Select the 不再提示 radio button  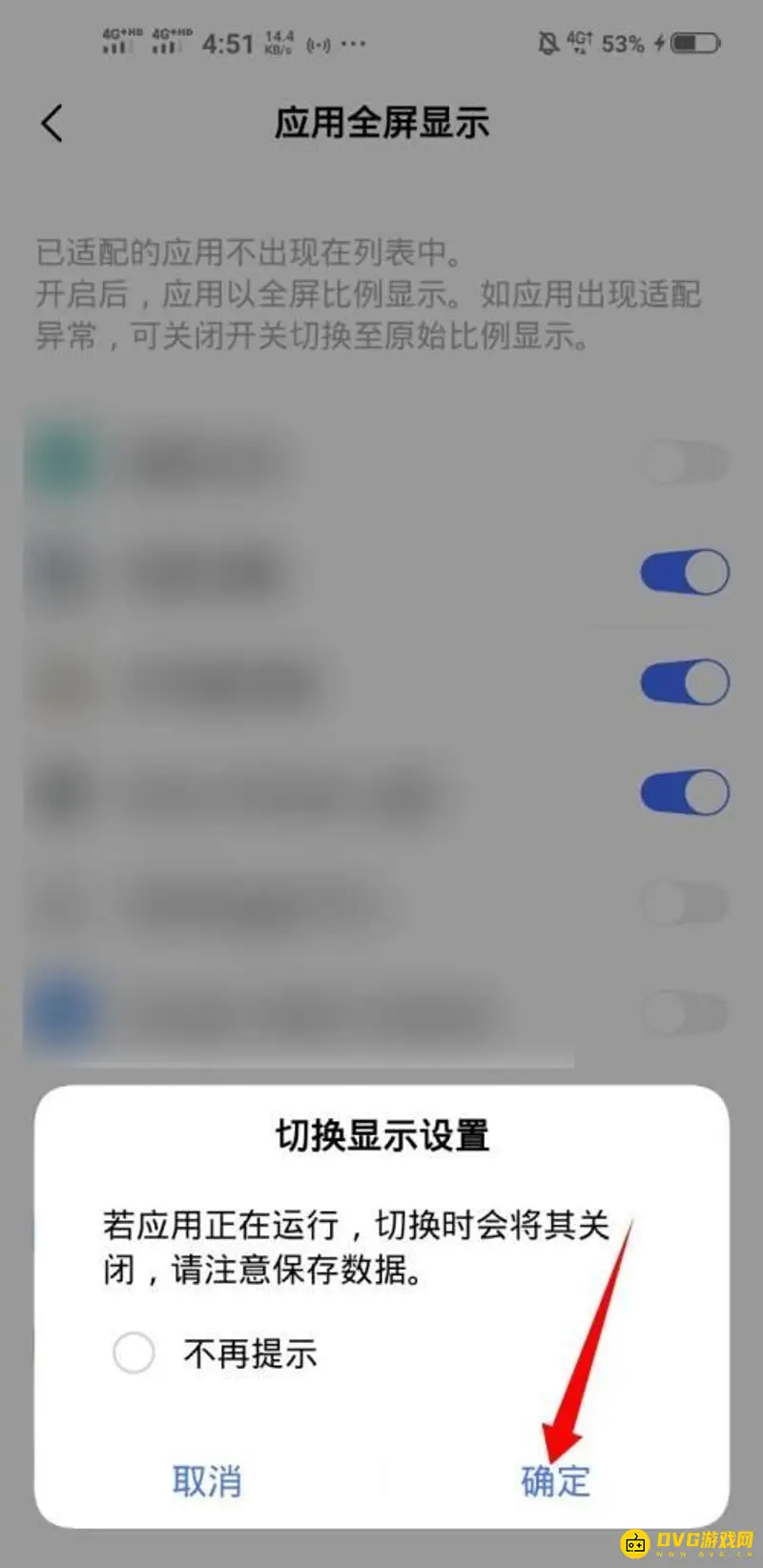(x=134, y=1353)
